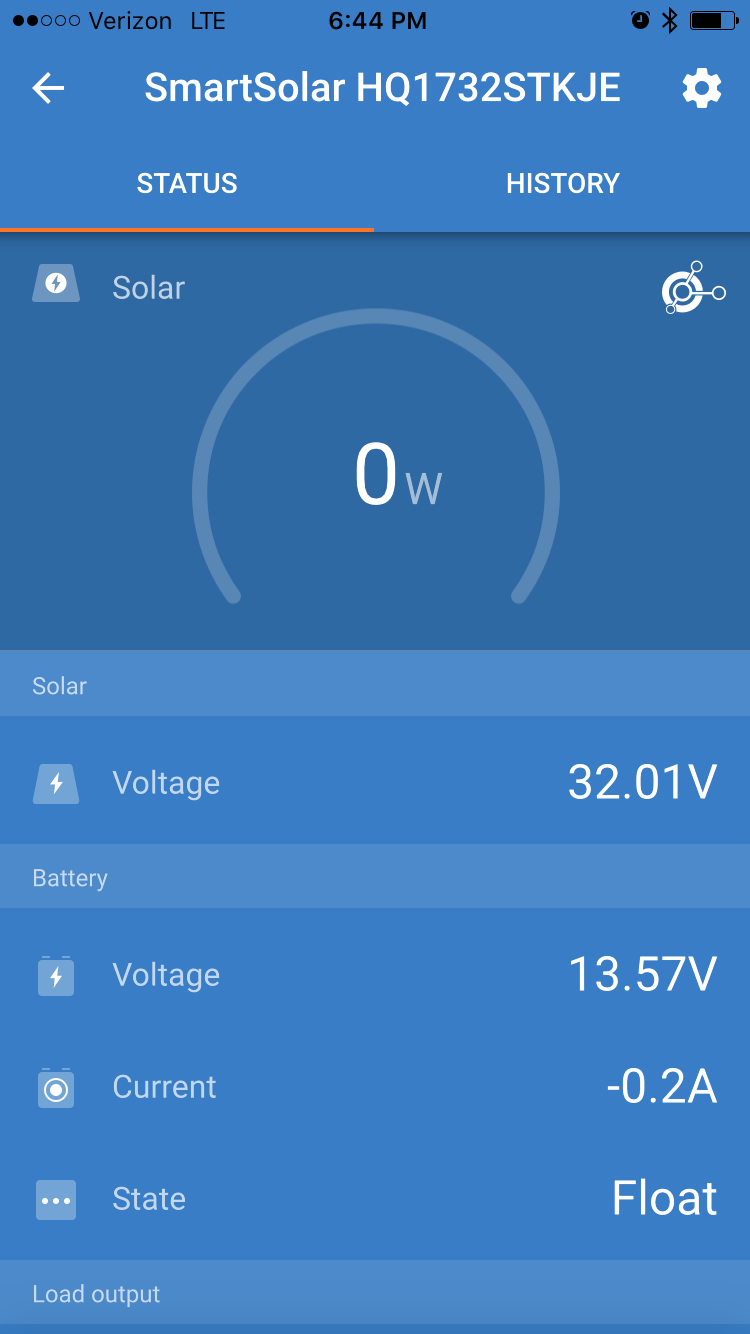Tap the network icon in Solar panel
Viewport: 750px width, 1334px height.
point(693,288)
